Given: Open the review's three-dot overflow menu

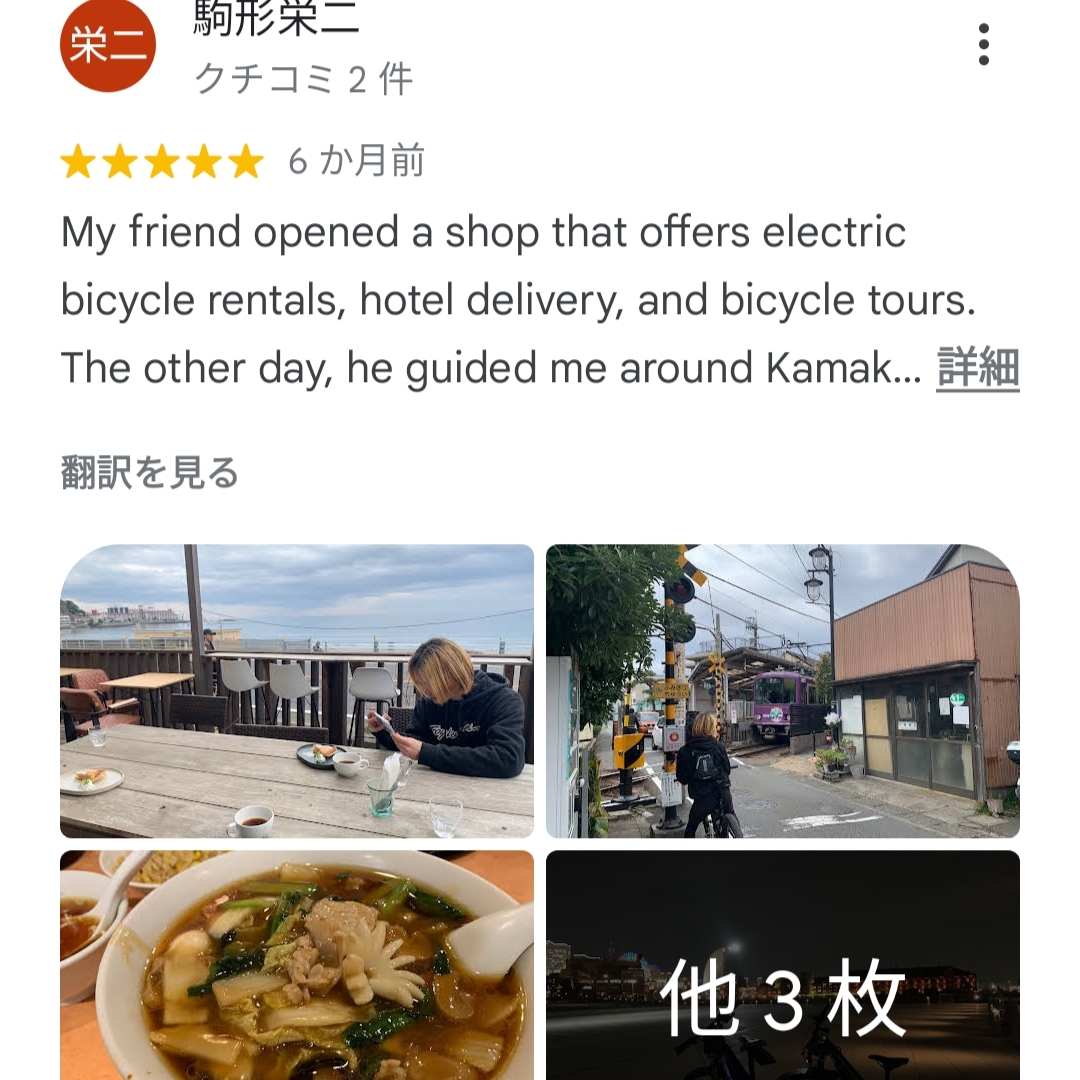Looking at the screenshot, I should click(983, 45).
